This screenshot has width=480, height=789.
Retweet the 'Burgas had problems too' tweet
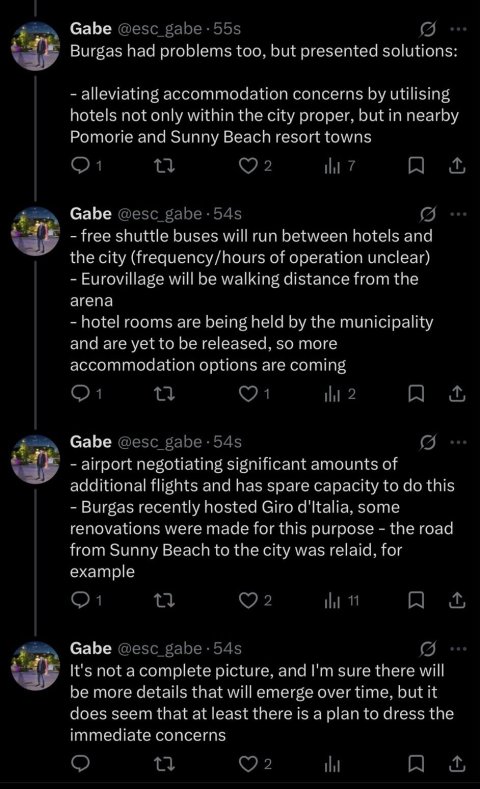coord(164,166)
